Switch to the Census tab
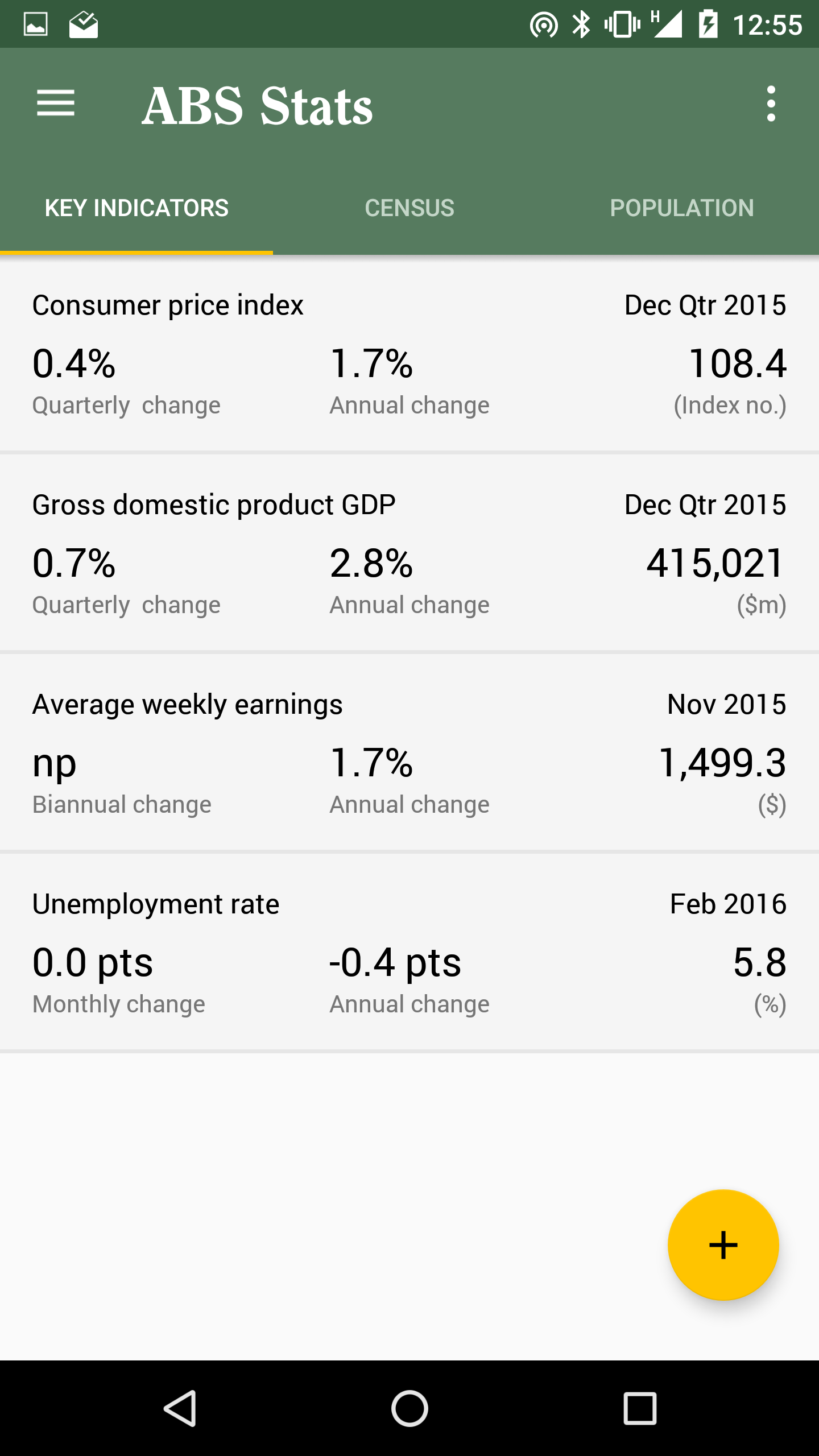 pyautogui.click(x=409, y=208)
